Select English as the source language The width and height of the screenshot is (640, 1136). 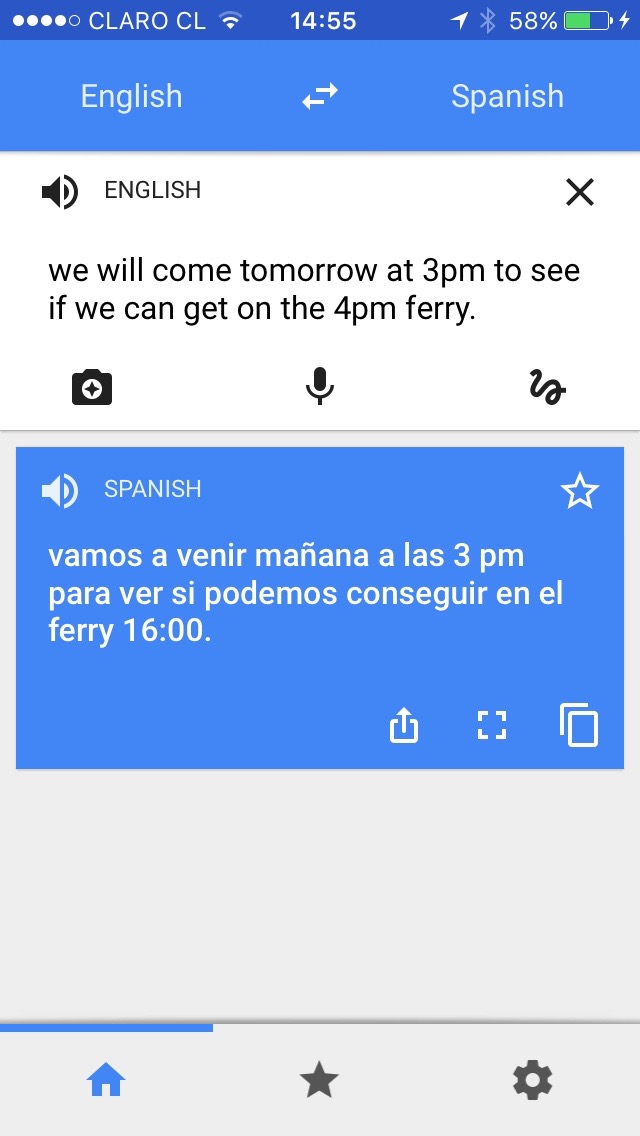[x=131, y=97]
